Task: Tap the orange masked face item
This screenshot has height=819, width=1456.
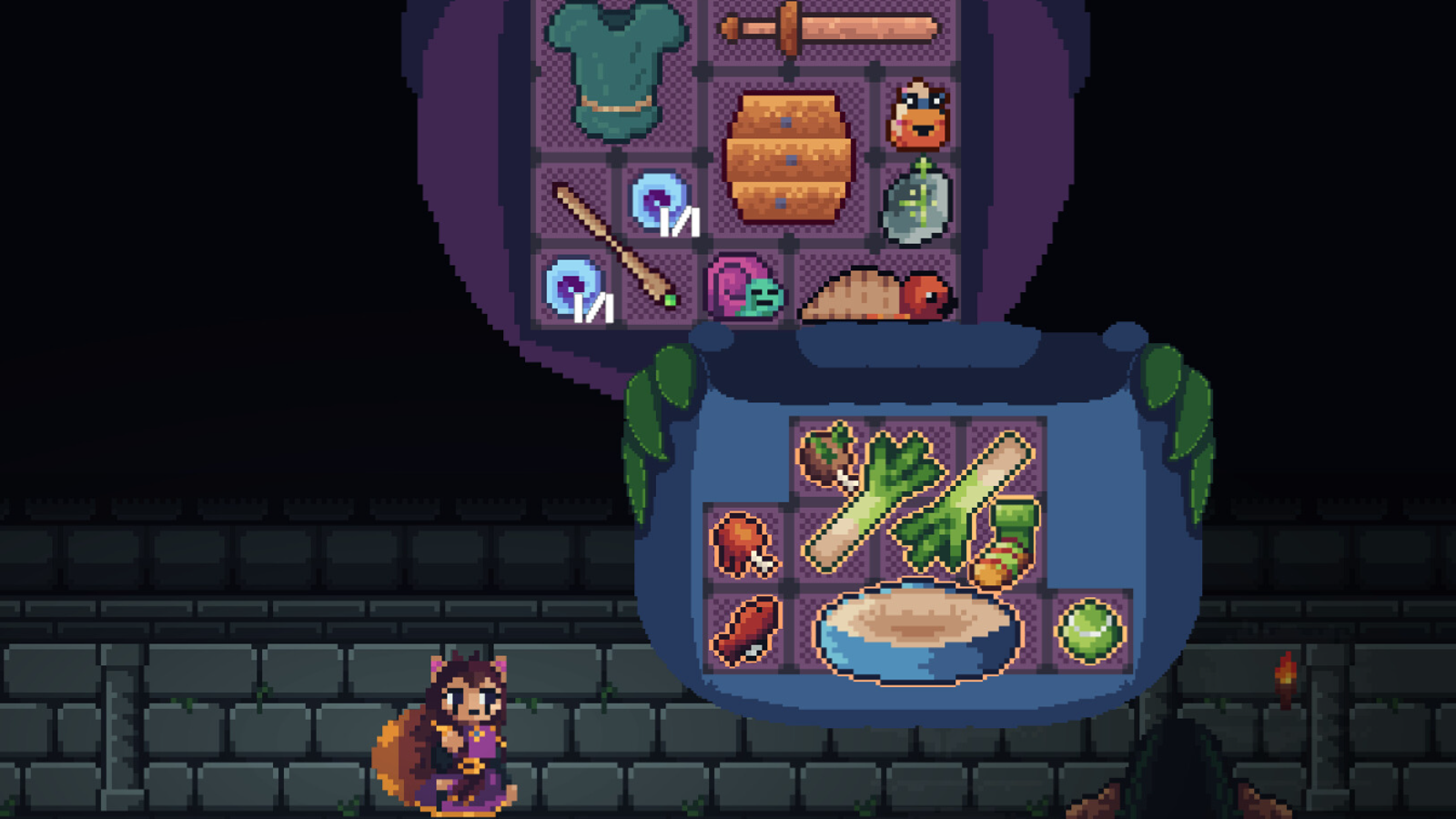Action: click(918, 116)
